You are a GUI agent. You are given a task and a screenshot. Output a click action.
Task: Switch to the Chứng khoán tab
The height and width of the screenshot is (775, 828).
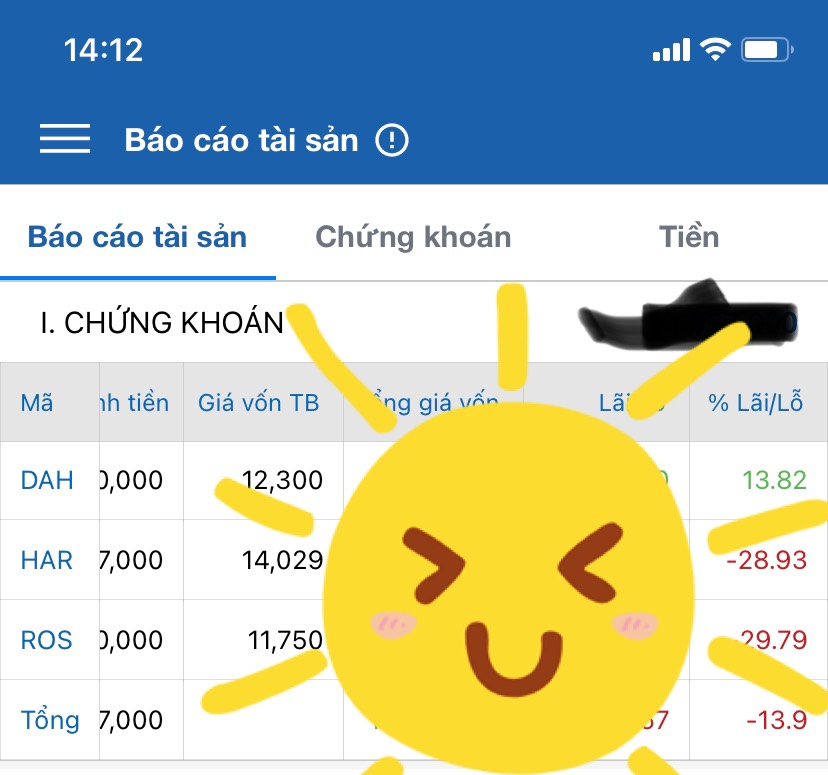pos(413,237)
